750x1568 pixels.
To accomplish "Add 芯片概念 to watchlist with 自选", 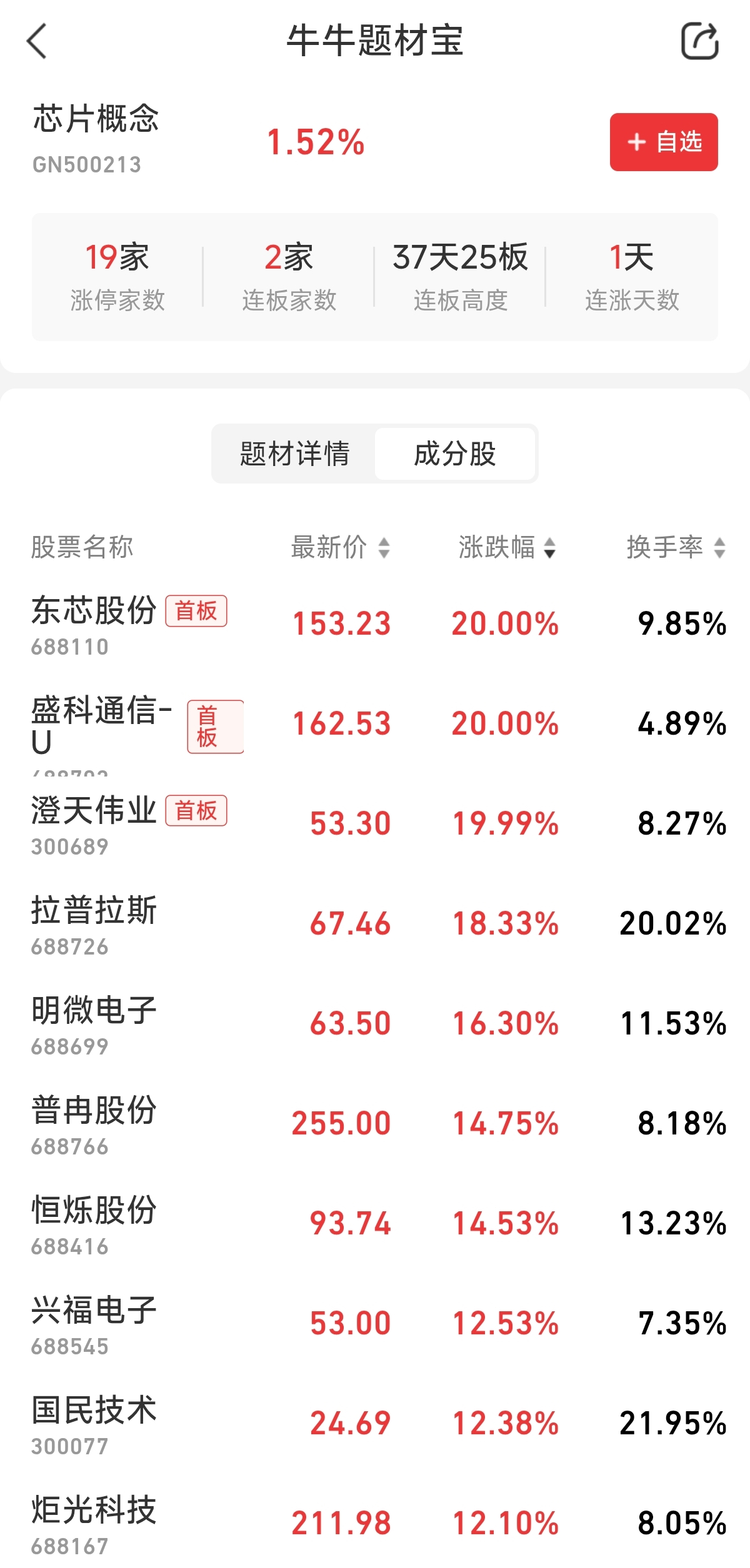I will tap(664, 142).
